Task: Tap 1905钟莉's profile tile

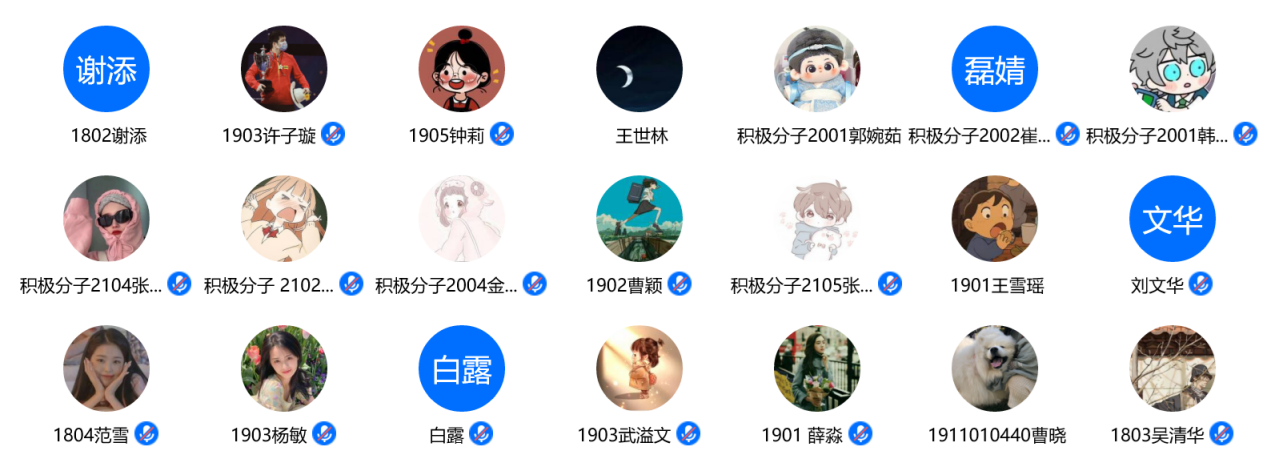Action: click(462, 69)
